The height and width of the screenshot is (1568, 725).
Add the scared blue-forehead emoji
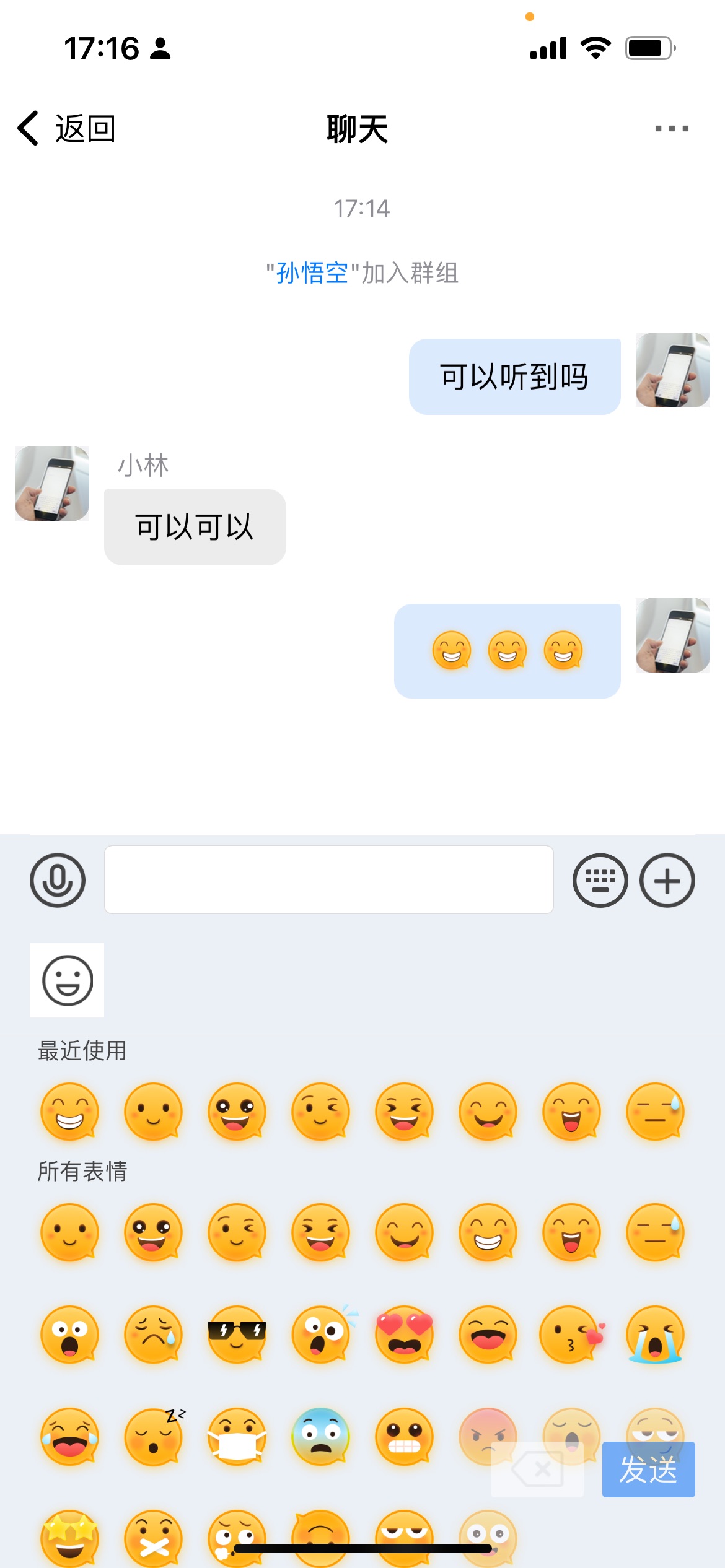pyautogui.click(x=320, y=1437)
